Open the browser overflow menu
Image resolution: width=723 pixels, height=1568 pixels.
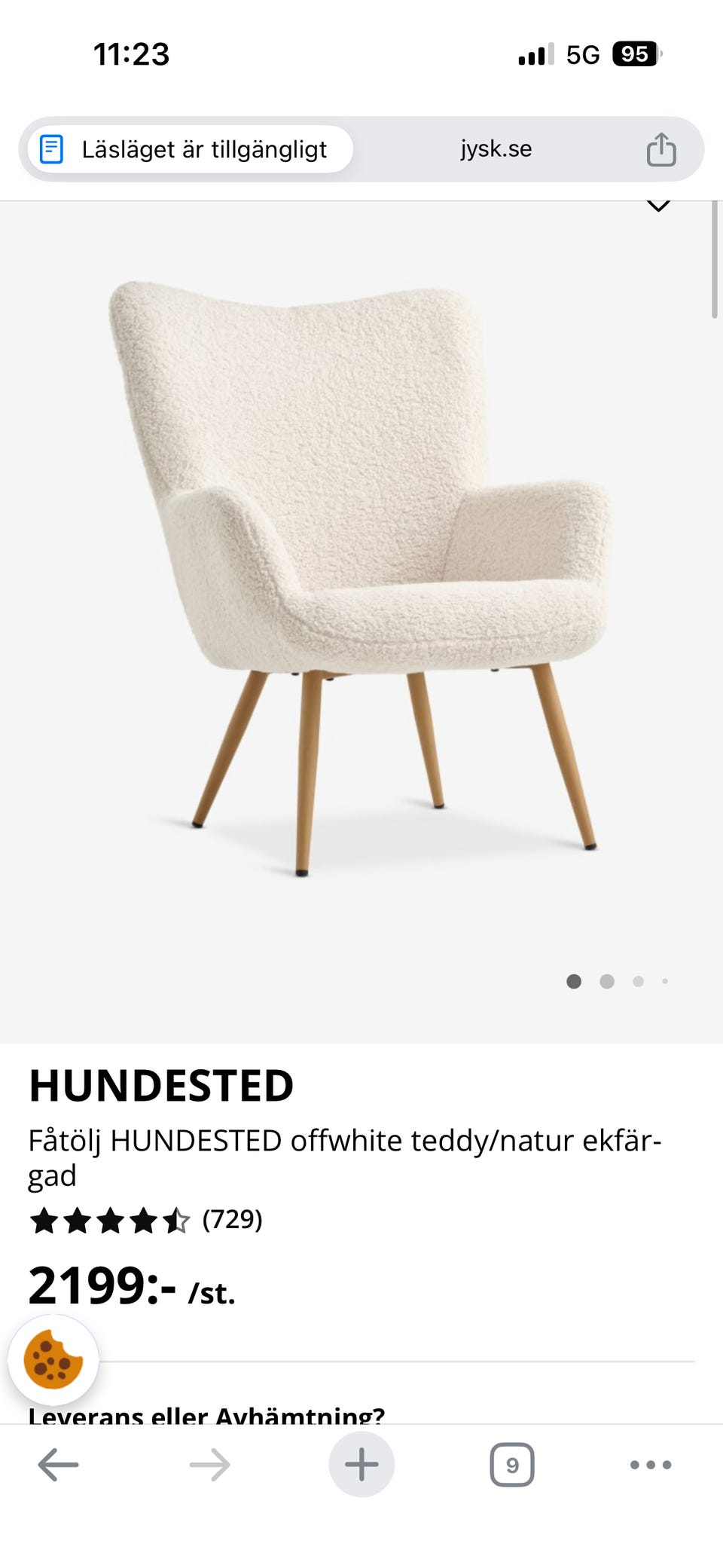(x=651, y=1465)
